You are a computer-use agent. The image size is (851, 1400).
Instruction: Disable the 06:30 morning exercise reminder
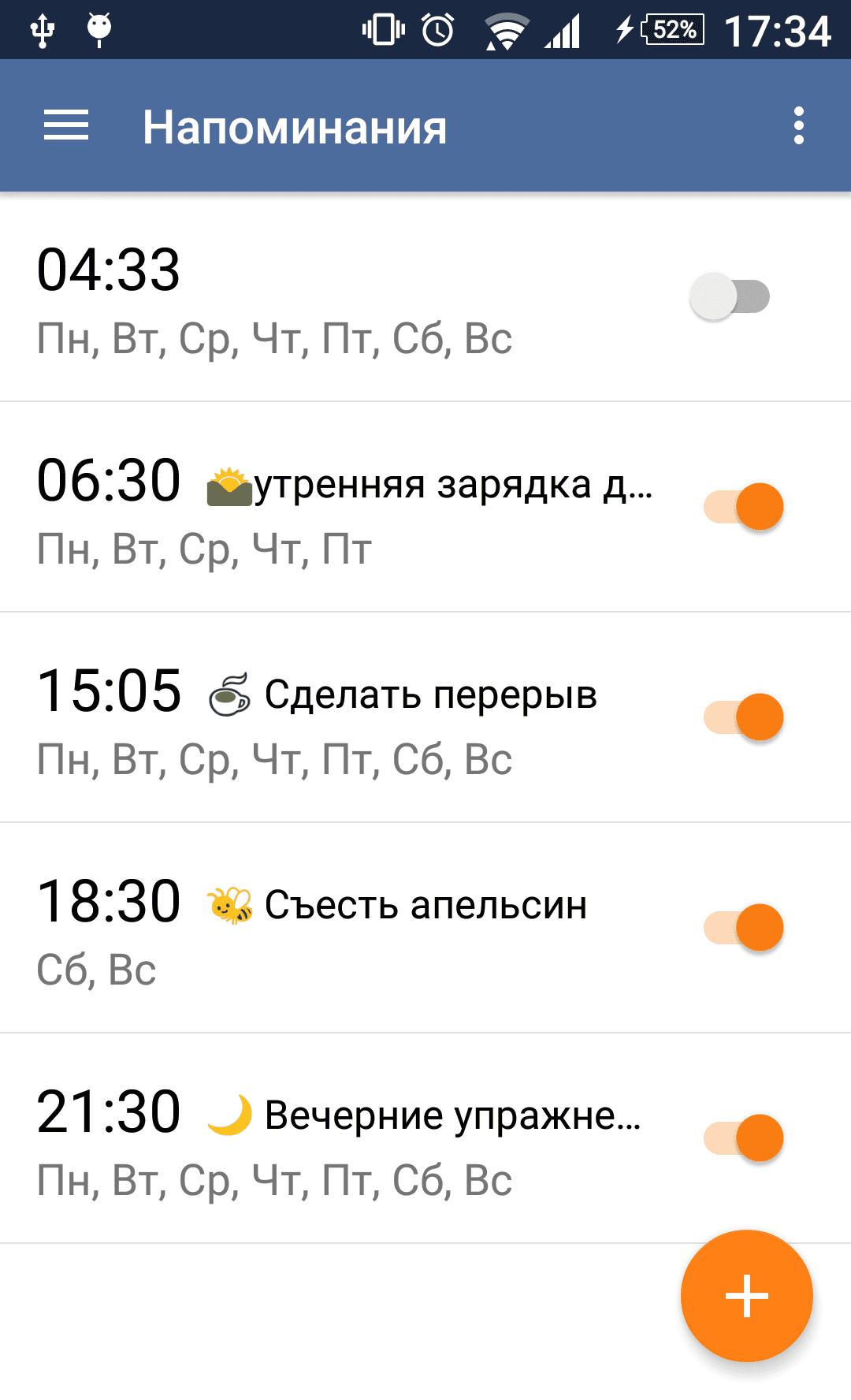click(744, 507)
